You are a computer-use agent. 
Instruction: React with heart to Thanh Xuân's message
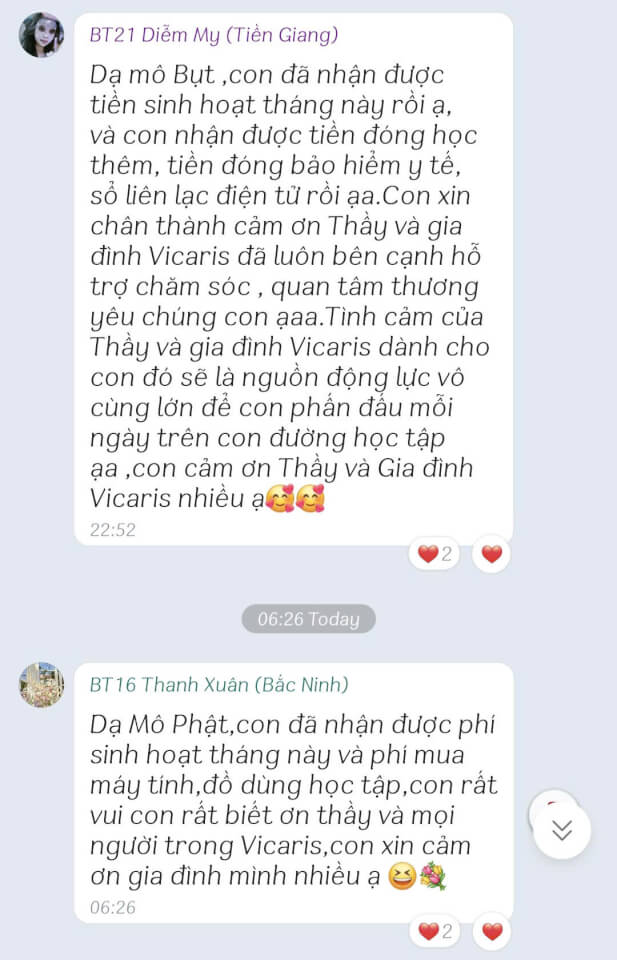492,932
